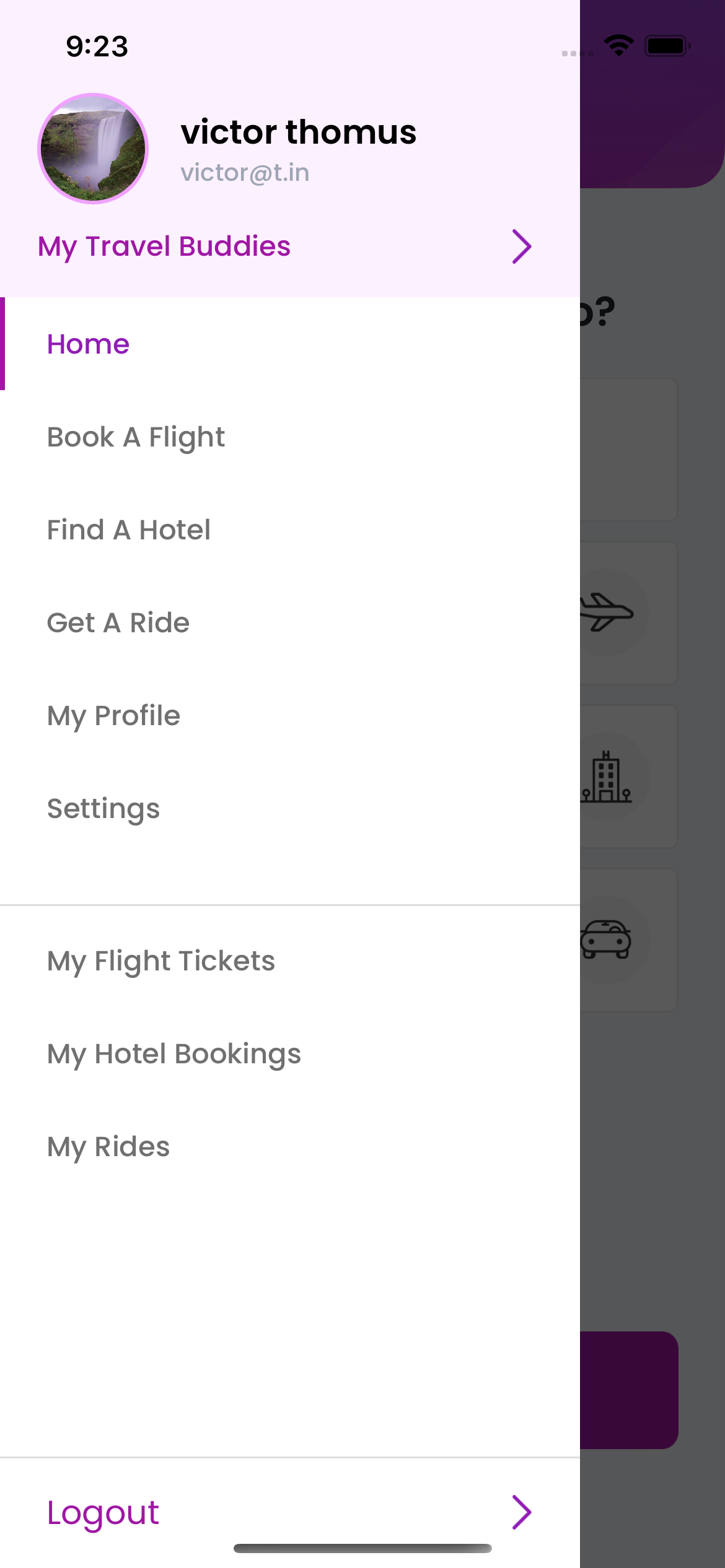Choose Get A Ride
Image resolution: width=725 pixels, height=1568 pixels.
tap(118, 623)
